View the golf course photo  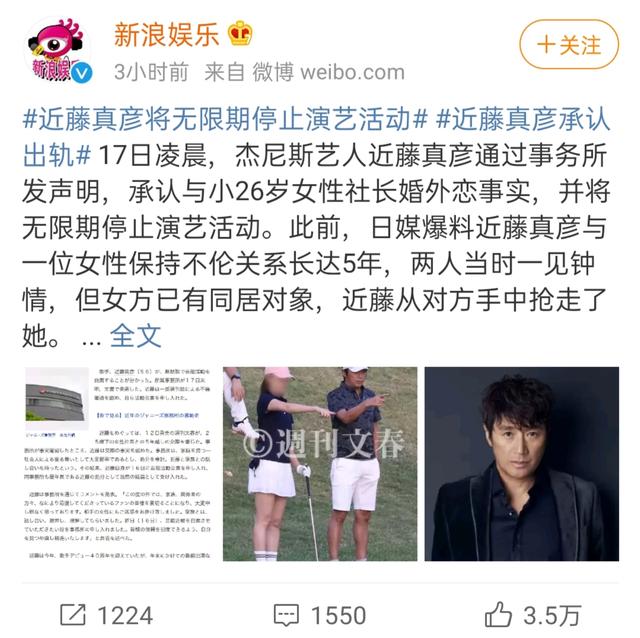click(x=319, y=463)
